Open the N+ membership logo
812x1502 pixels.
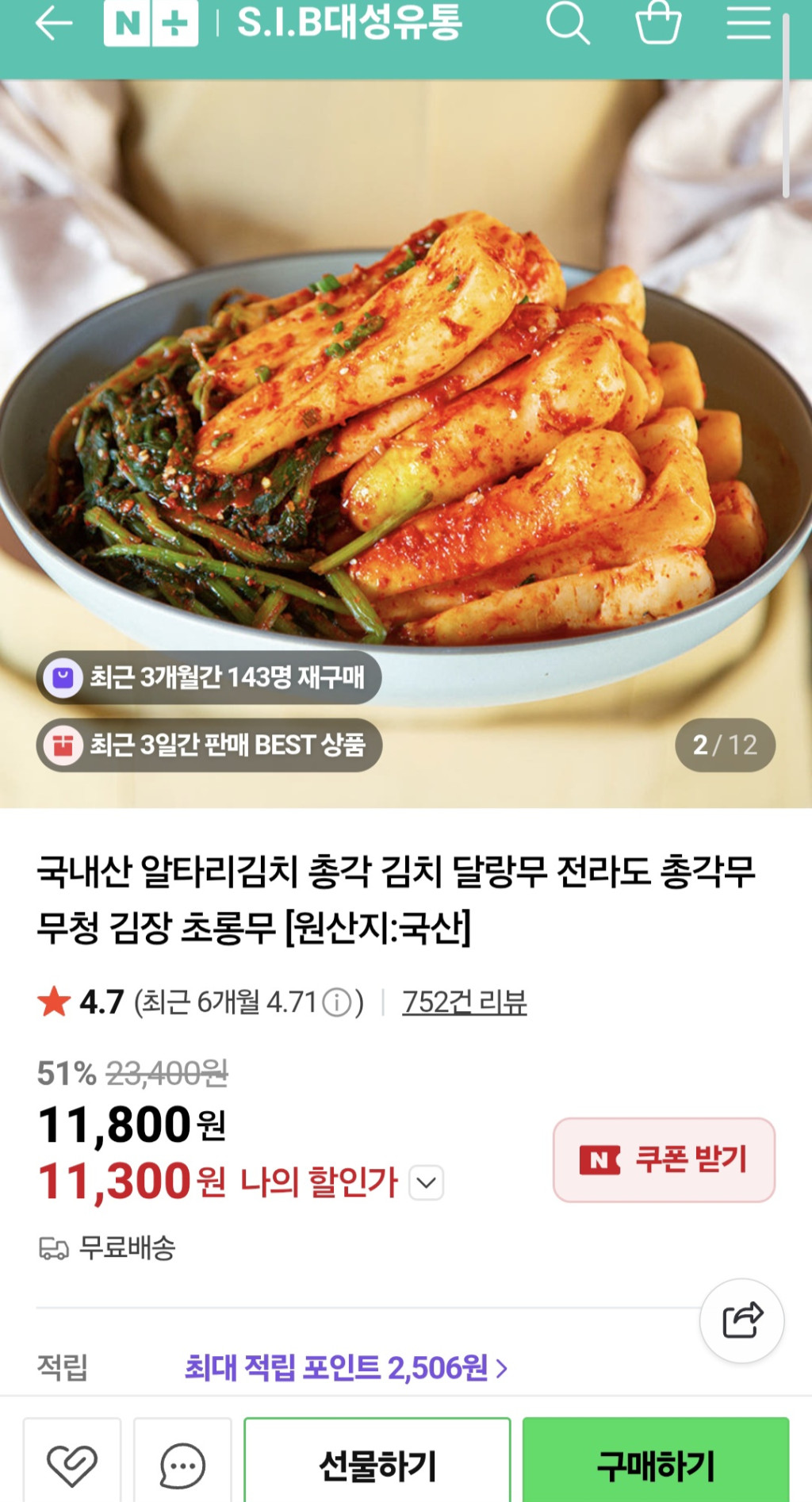click(151, 24)
